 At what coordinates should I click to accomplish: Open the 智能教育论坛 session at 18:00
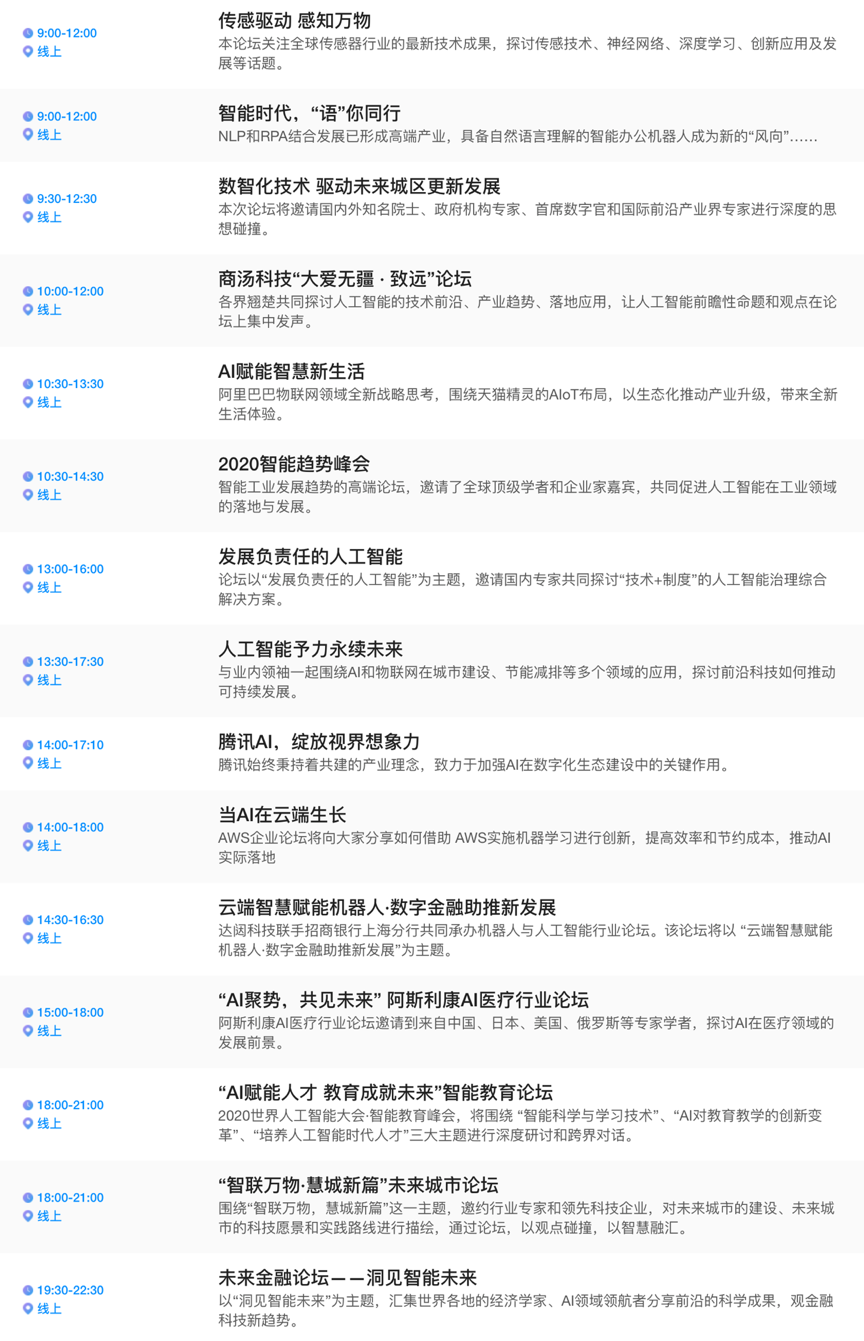(385, 1093)
